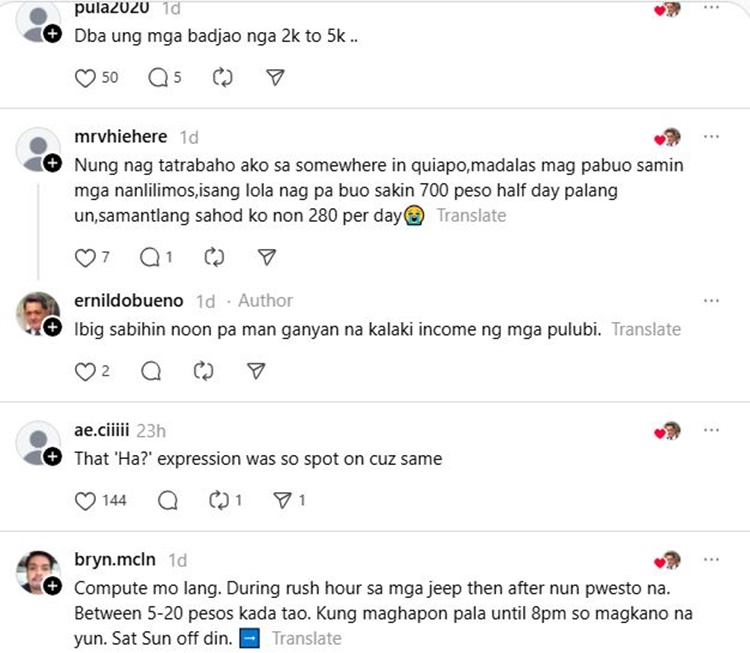Reply to pula2020's comment
Viewport: 750px width, 653px height.
coord(158,78)
